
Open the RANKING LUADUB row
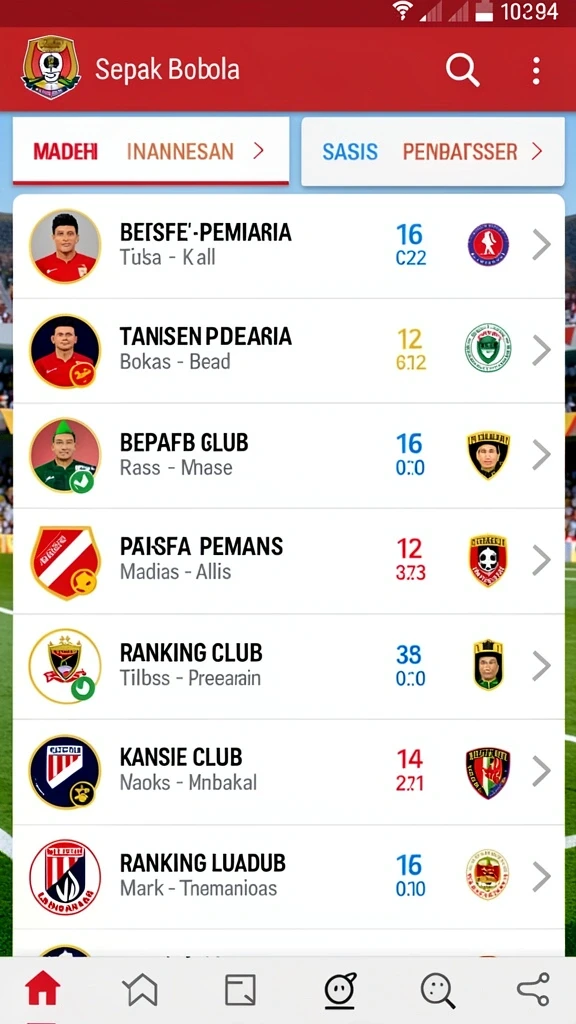click(289, 877)
